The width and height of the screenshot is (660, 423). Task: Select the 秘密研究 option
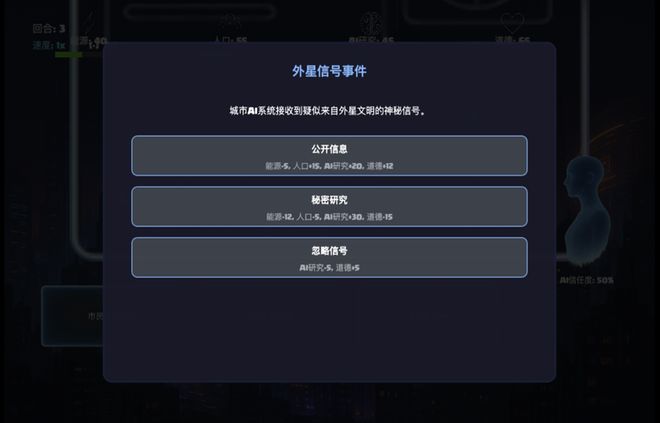pyautogui.click(x=329, y=207)
